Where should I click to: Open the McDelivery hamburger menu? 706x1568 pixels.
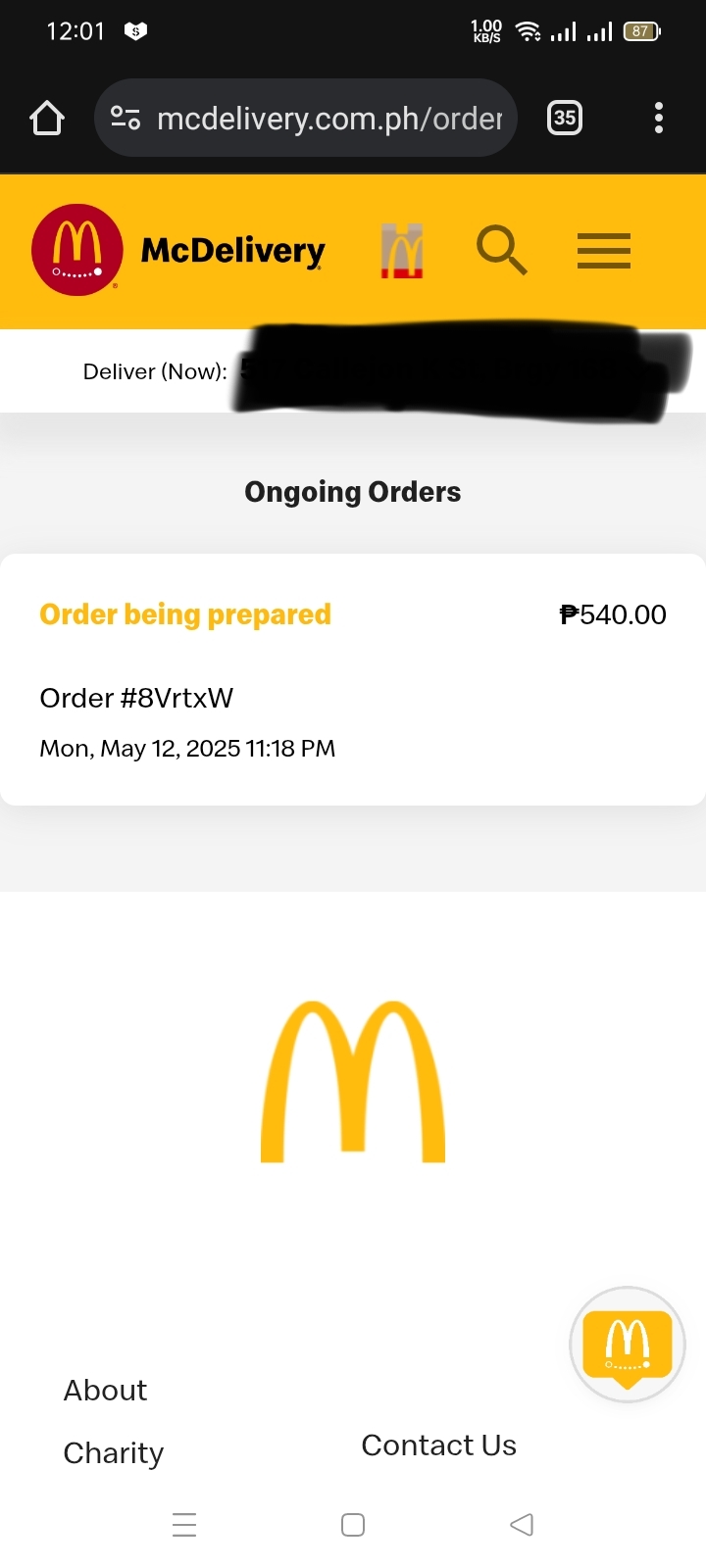[603, 250]
